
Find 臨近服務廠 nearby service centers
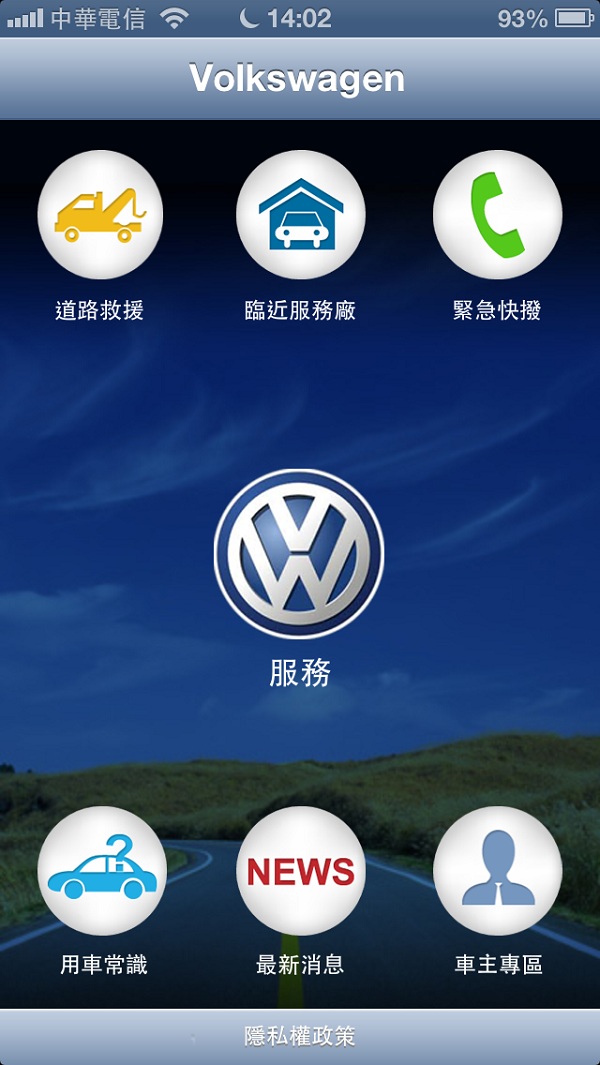click(300, 215)
